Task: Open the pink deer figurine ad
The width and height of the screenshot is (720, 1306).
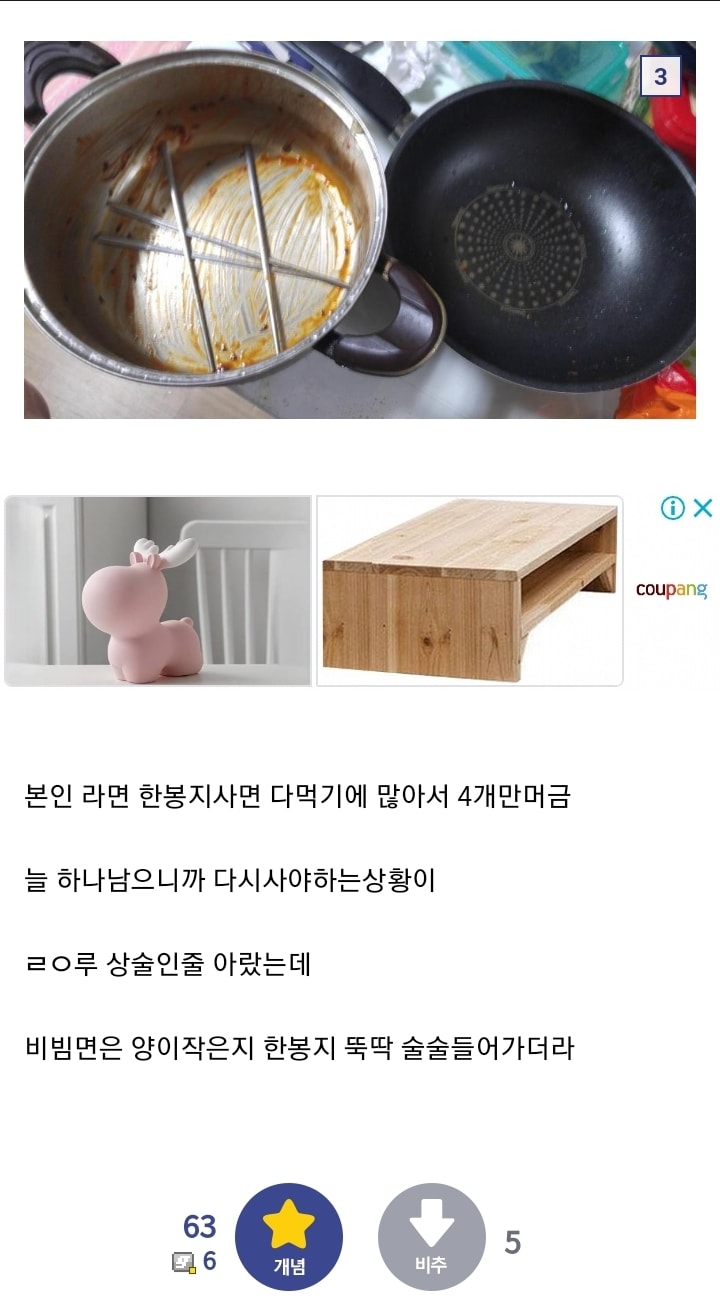Action: tap(158, 591)
